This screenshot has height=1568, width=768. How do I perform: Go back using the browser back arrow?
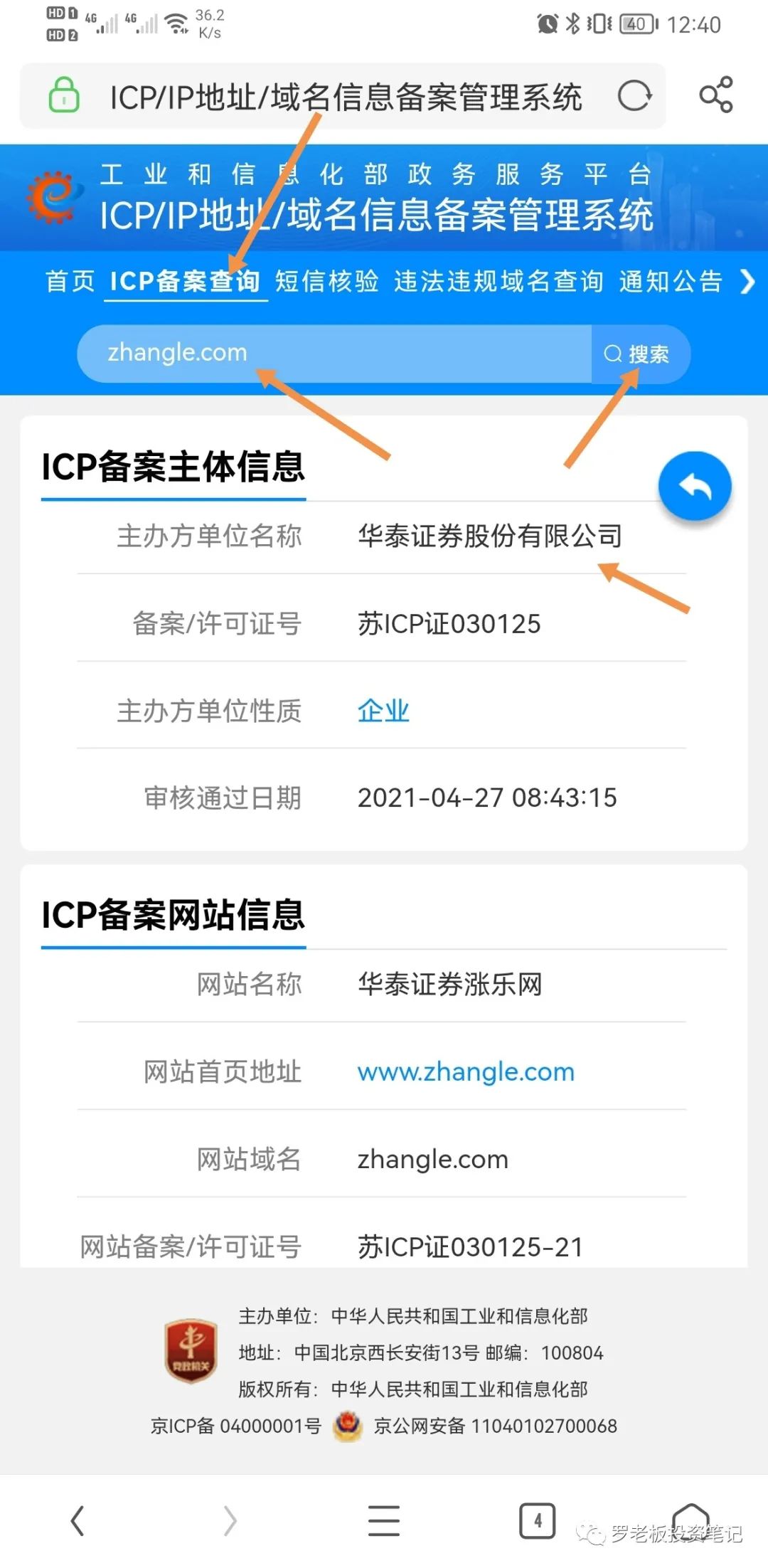point(78,1521)
